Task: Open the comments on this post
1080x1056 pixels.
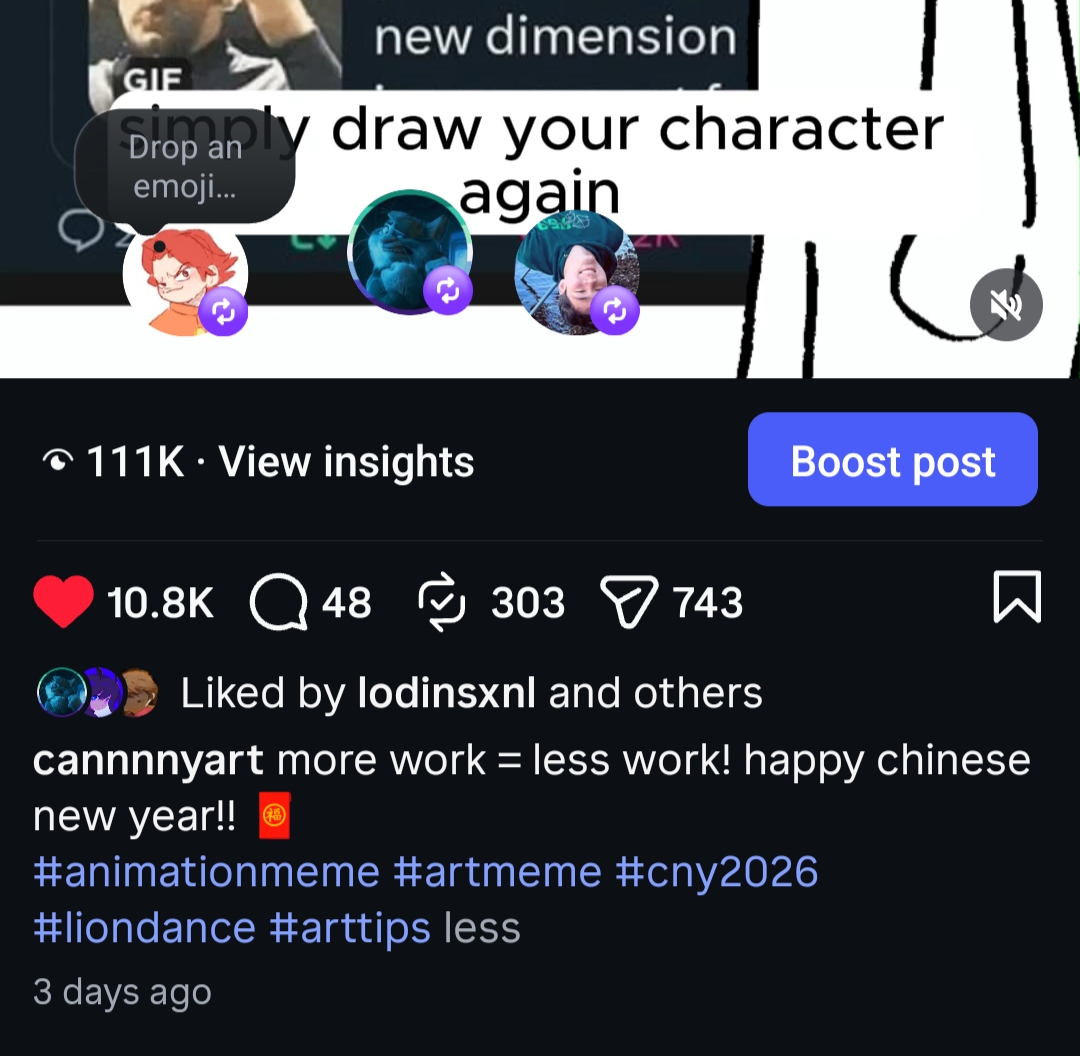Action: coord(279,603)
